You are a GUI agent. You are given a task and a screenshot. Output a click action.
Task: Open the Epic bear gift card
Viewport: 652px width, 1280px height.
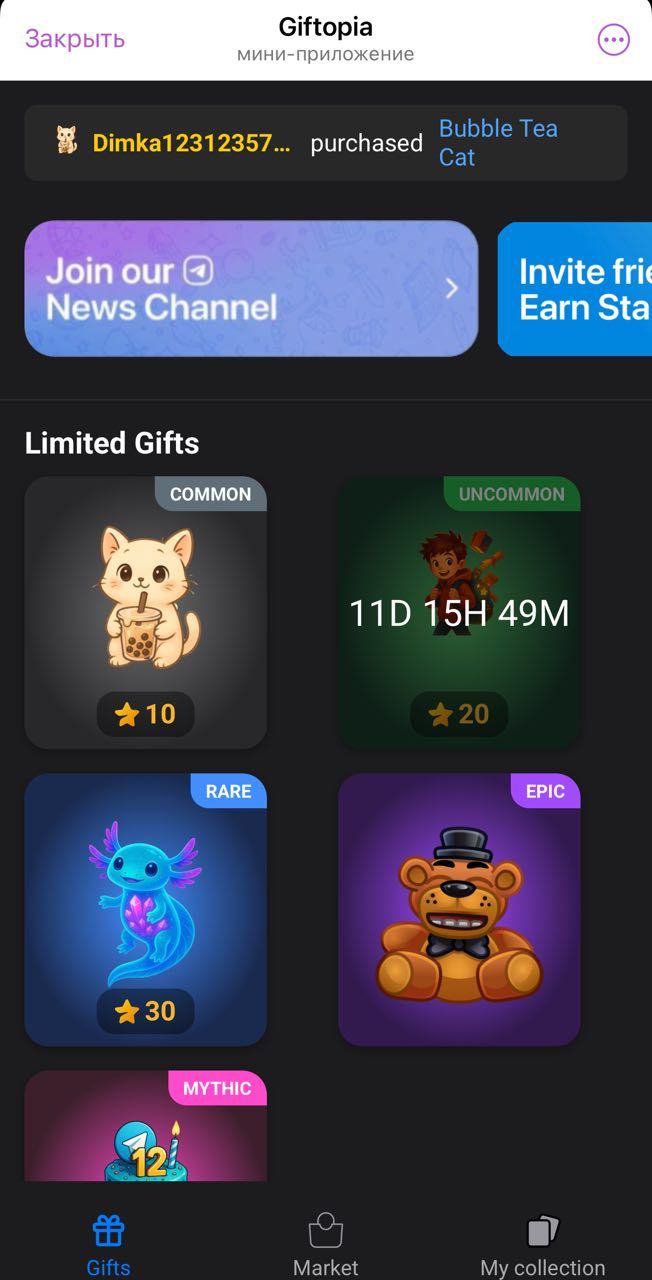(459, 909)
